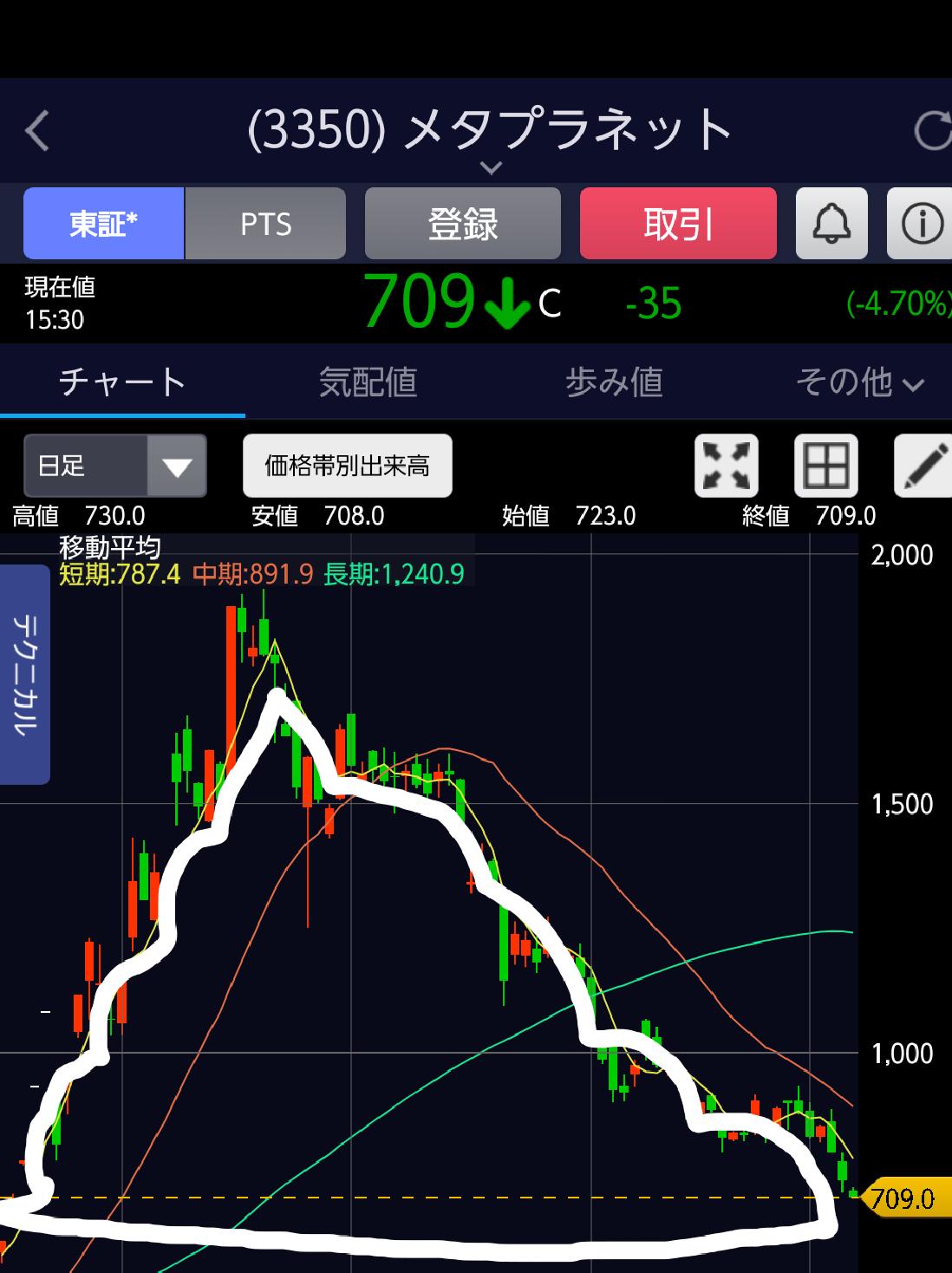The height and width of the screenshot is (1273, 952).
Task: Open the price alert bell
Action: pyautogui.click(x=831, y=224)
